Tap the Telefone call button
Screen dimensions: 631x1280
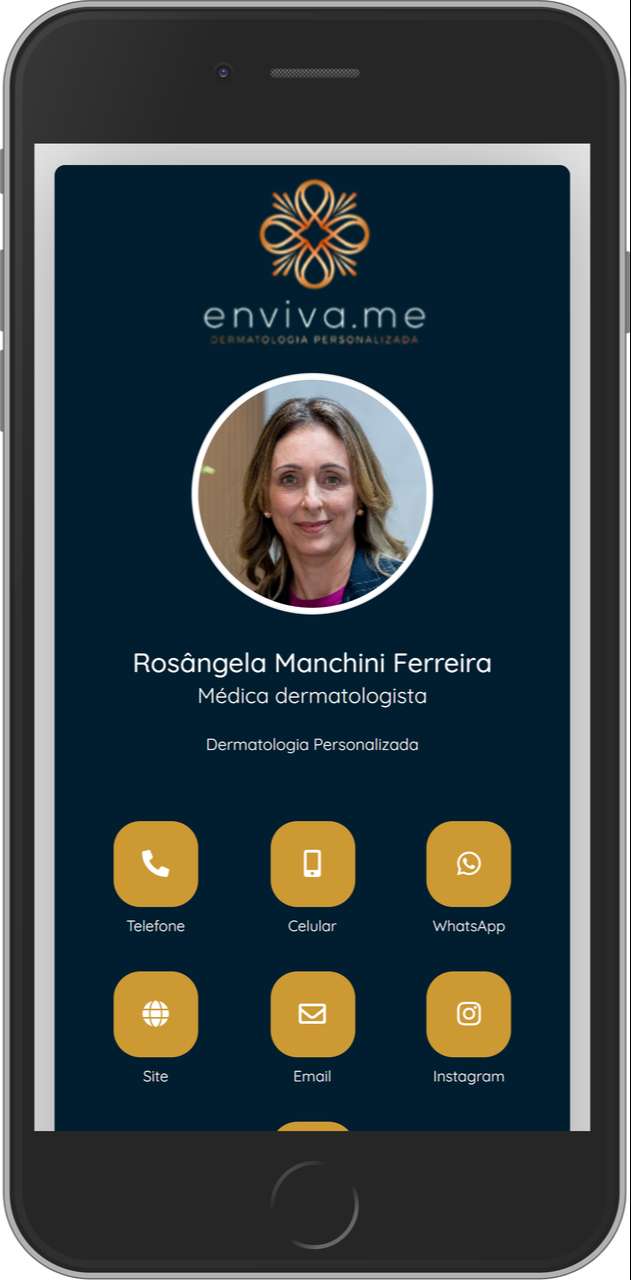[156, 864]
